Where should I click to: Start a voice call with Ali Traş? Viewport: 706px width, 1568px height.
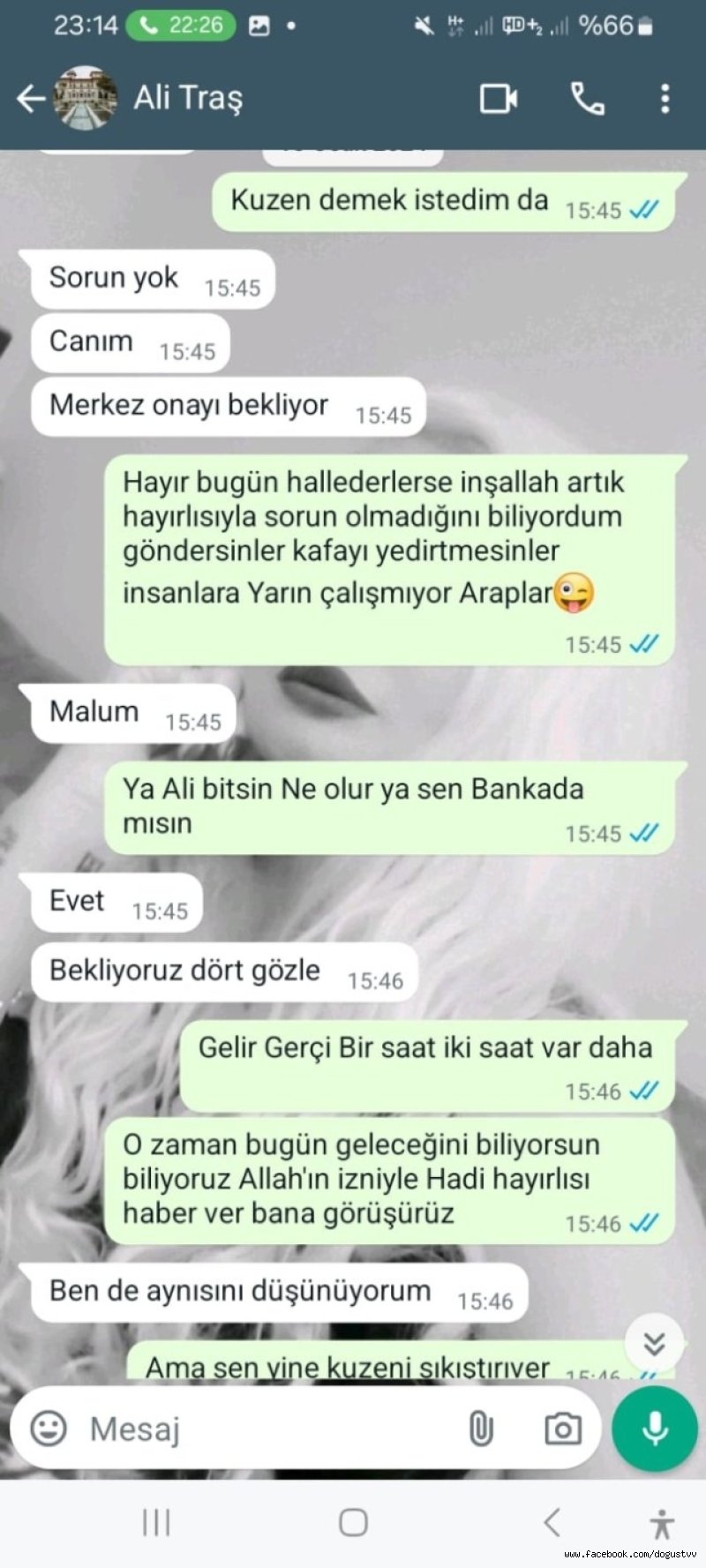[x=587, y=99]
